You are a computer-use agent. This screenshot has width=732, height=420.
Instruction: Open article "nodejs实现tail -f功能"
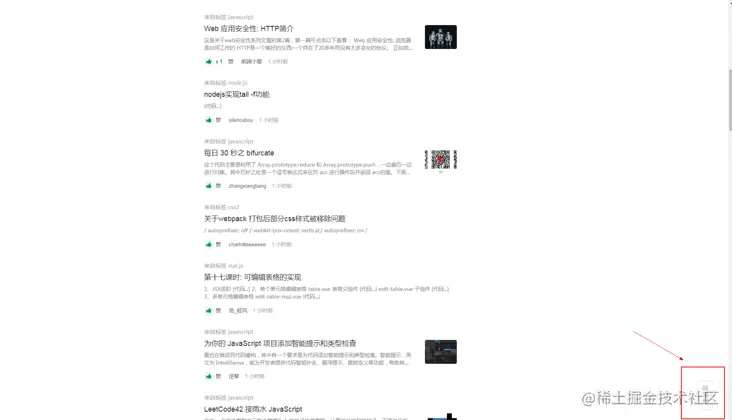click(x=236, y=94)
